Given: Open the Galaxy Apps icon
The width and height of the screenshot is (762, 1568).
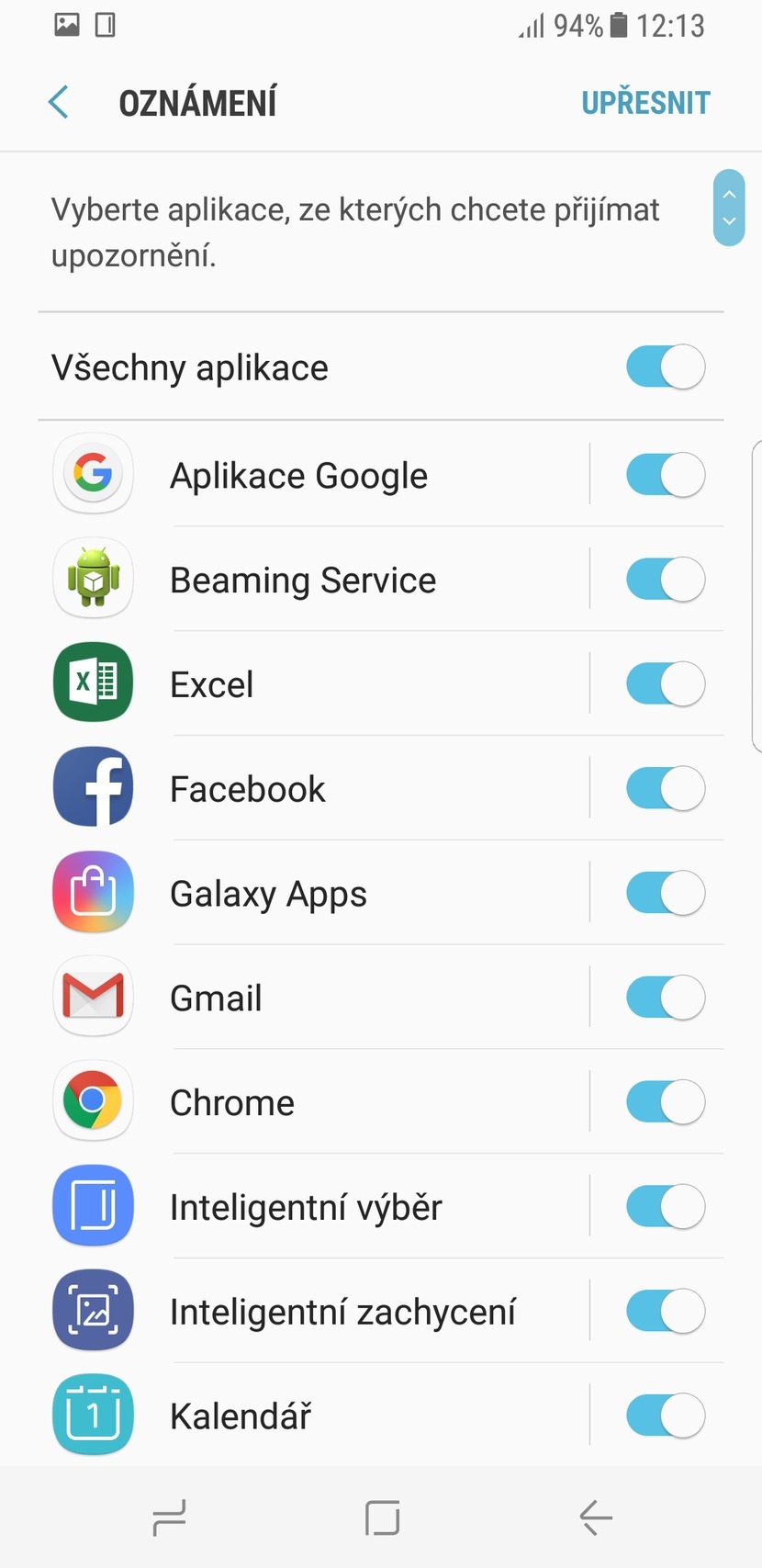Looking at the screenshot, I should pyautogui.click(x=93, y=892).
